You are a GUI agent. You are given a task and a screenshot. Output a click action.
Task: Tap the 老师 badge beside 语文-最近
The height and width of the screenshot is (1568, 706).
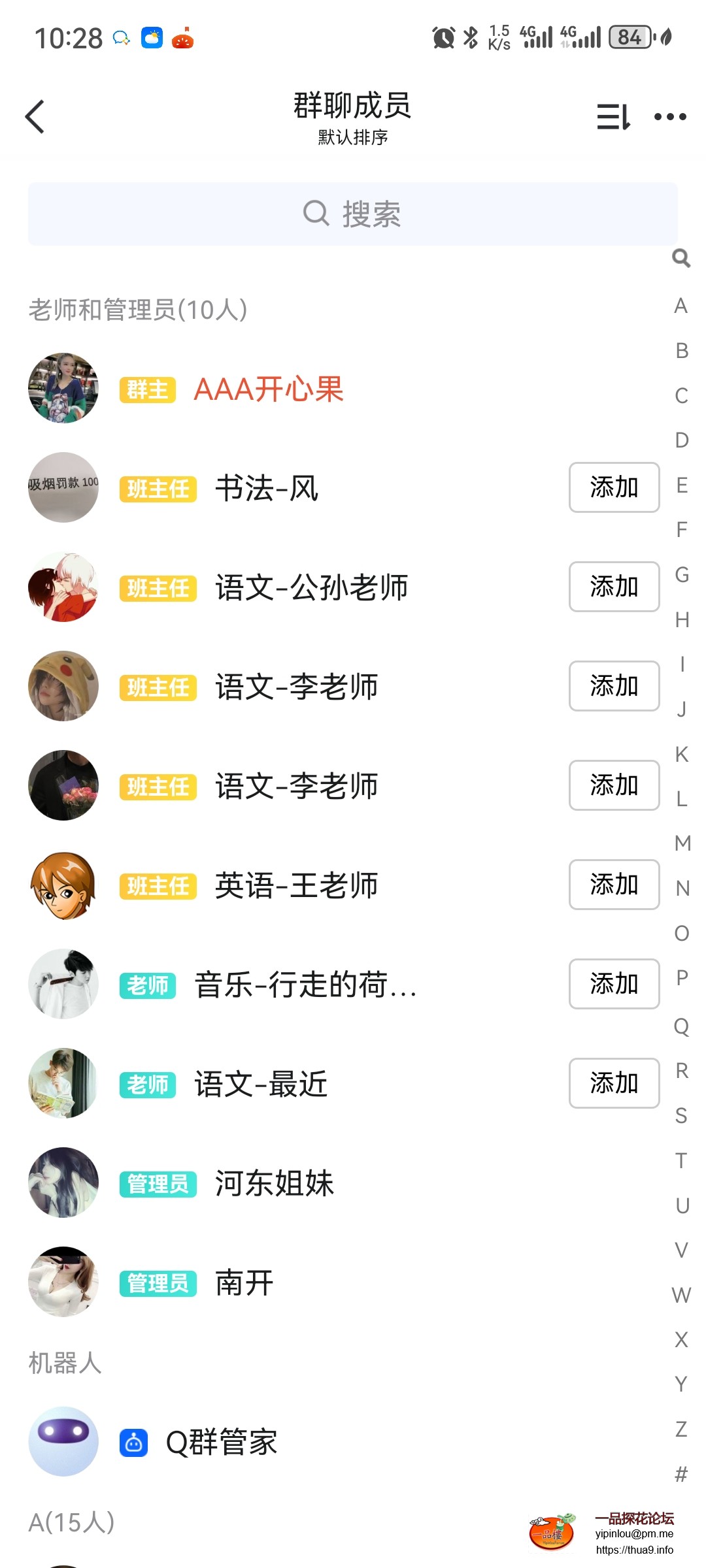click(x=146, y=1083)
